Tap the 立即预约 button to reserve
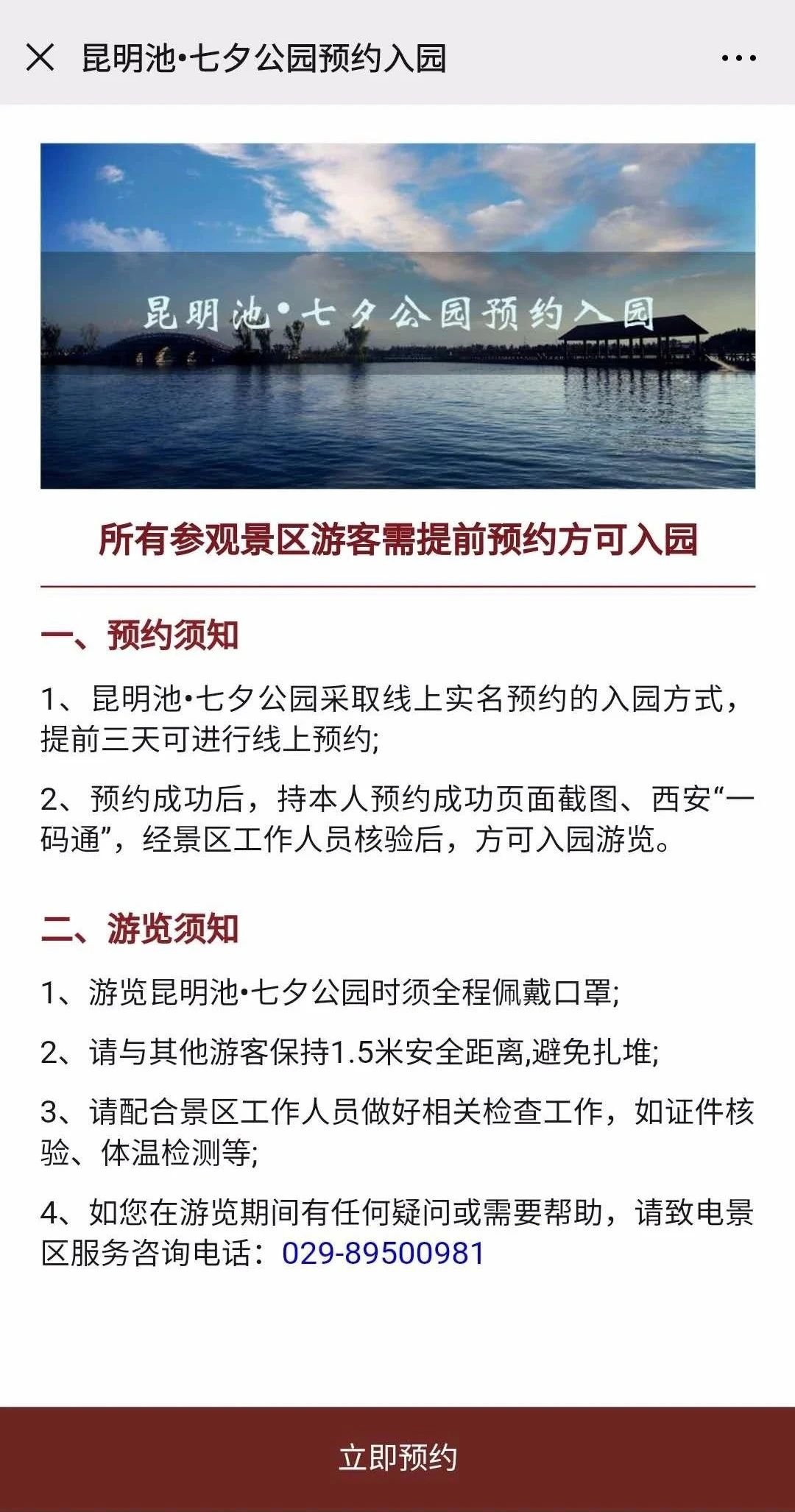The height and width of the screenshot is (1512, 795). pyautogui.click(x=397, y=1459)
